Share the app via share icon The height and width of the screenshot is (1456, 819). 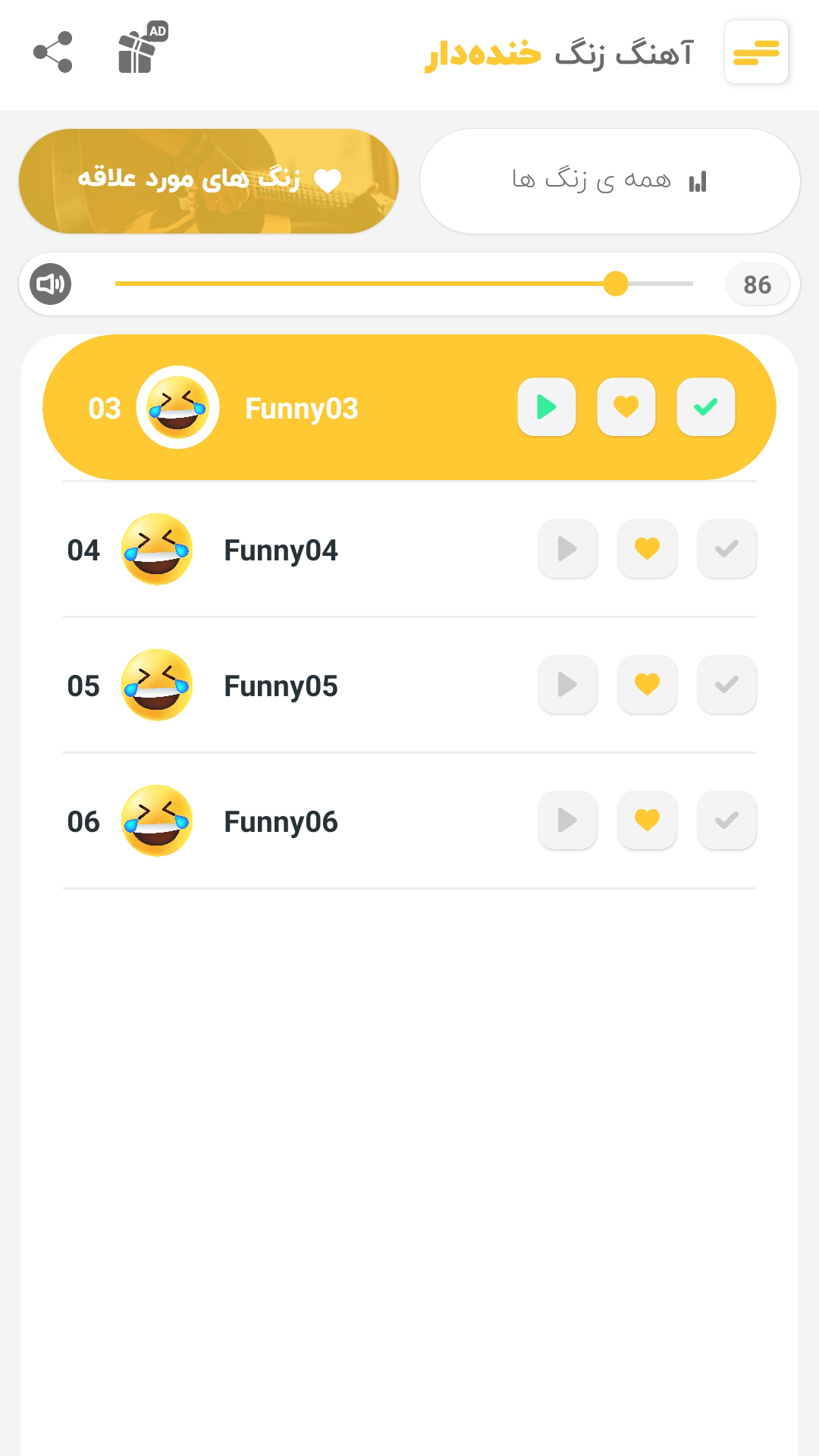point(53,52)
